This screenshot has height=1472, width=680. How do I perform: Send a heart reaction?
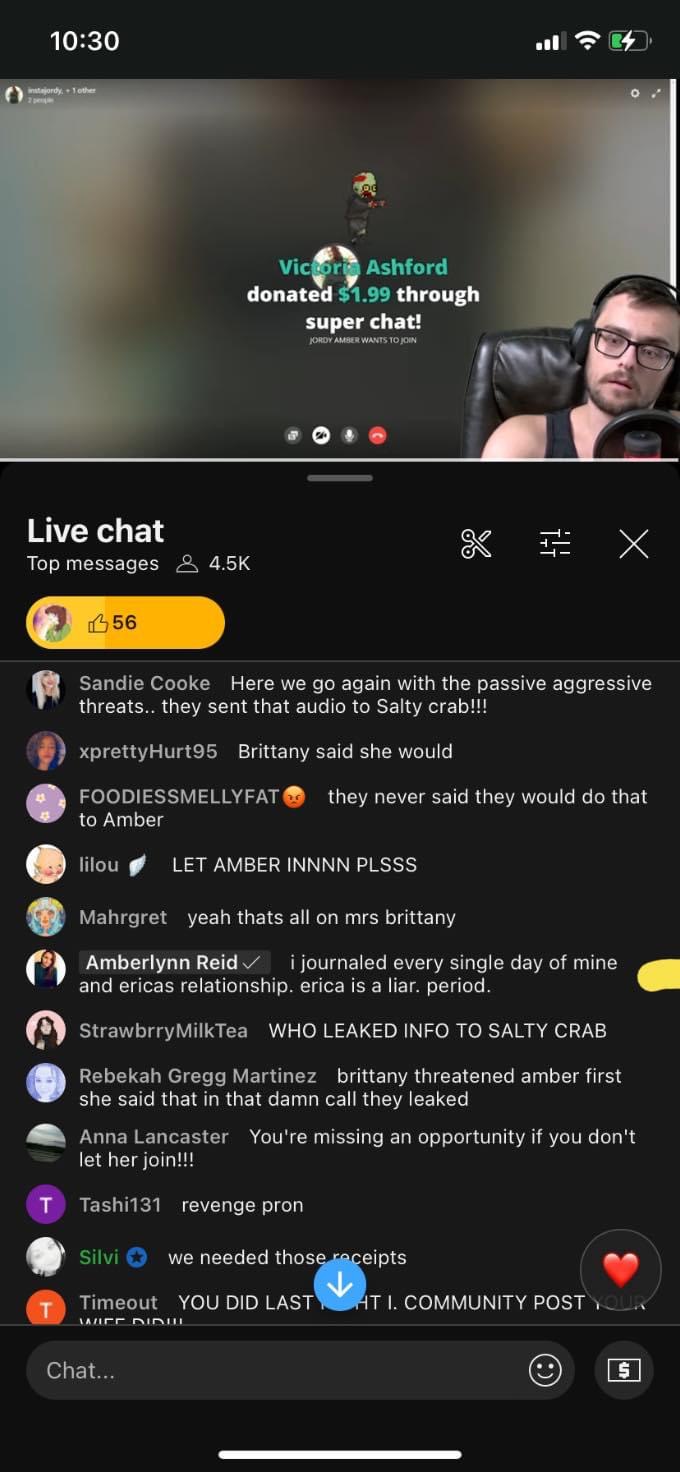pyautogui.click(x=621, y=1270)
